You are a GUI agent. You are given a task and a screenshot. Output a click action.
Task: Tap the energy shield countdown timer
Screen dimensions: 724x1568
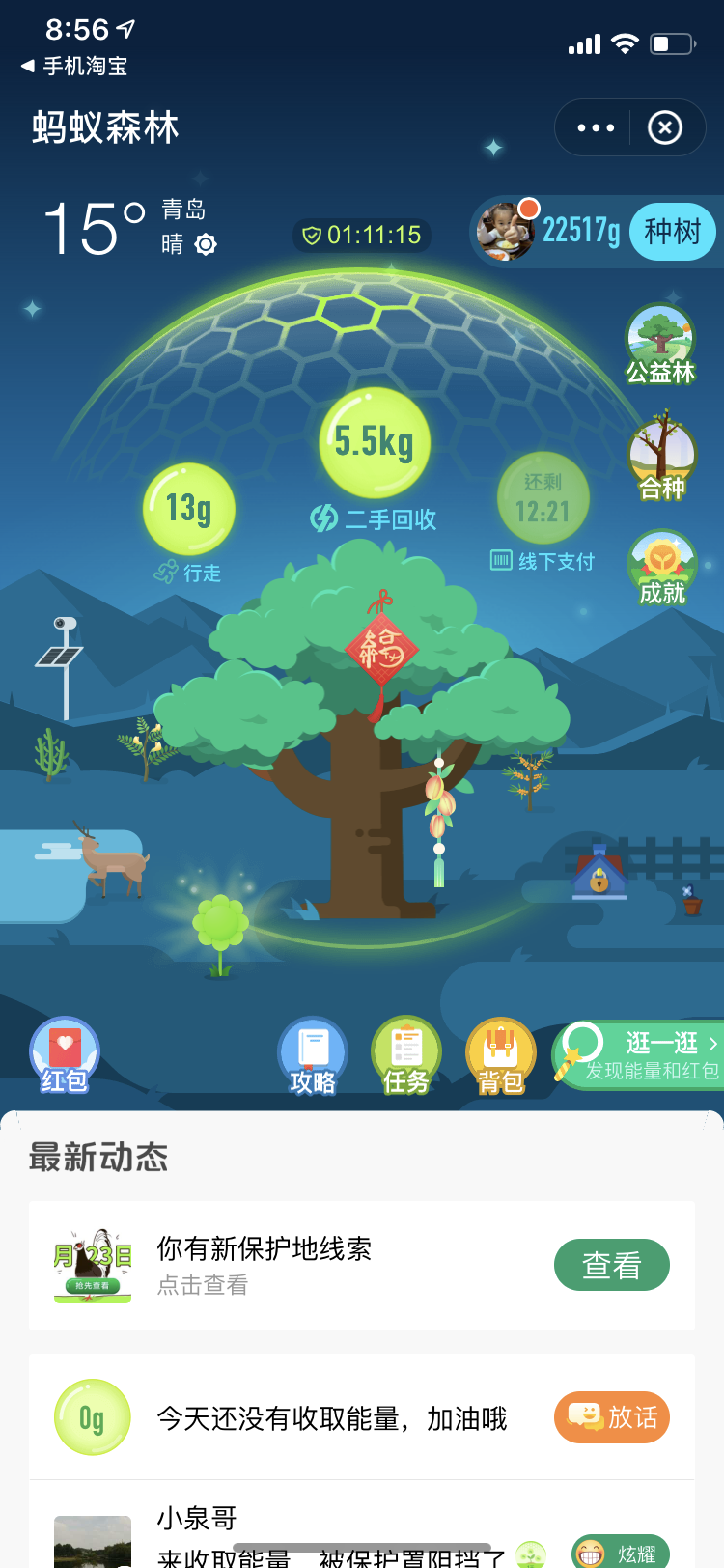tap(362, 235)
